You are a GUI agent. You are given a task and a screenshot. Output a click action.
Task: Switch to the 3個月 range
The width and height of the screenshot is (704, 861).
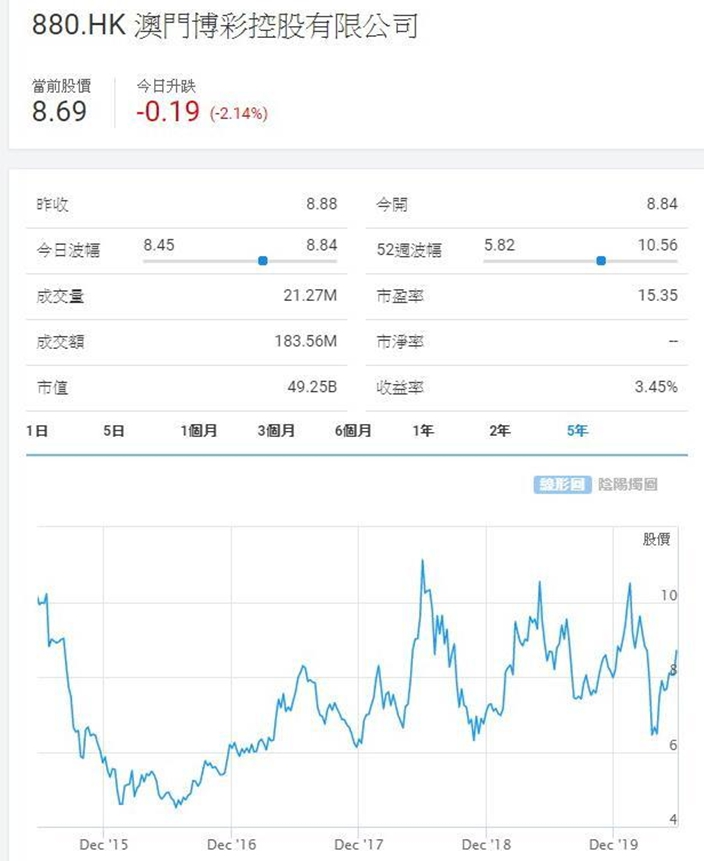(x=276, y=430)
